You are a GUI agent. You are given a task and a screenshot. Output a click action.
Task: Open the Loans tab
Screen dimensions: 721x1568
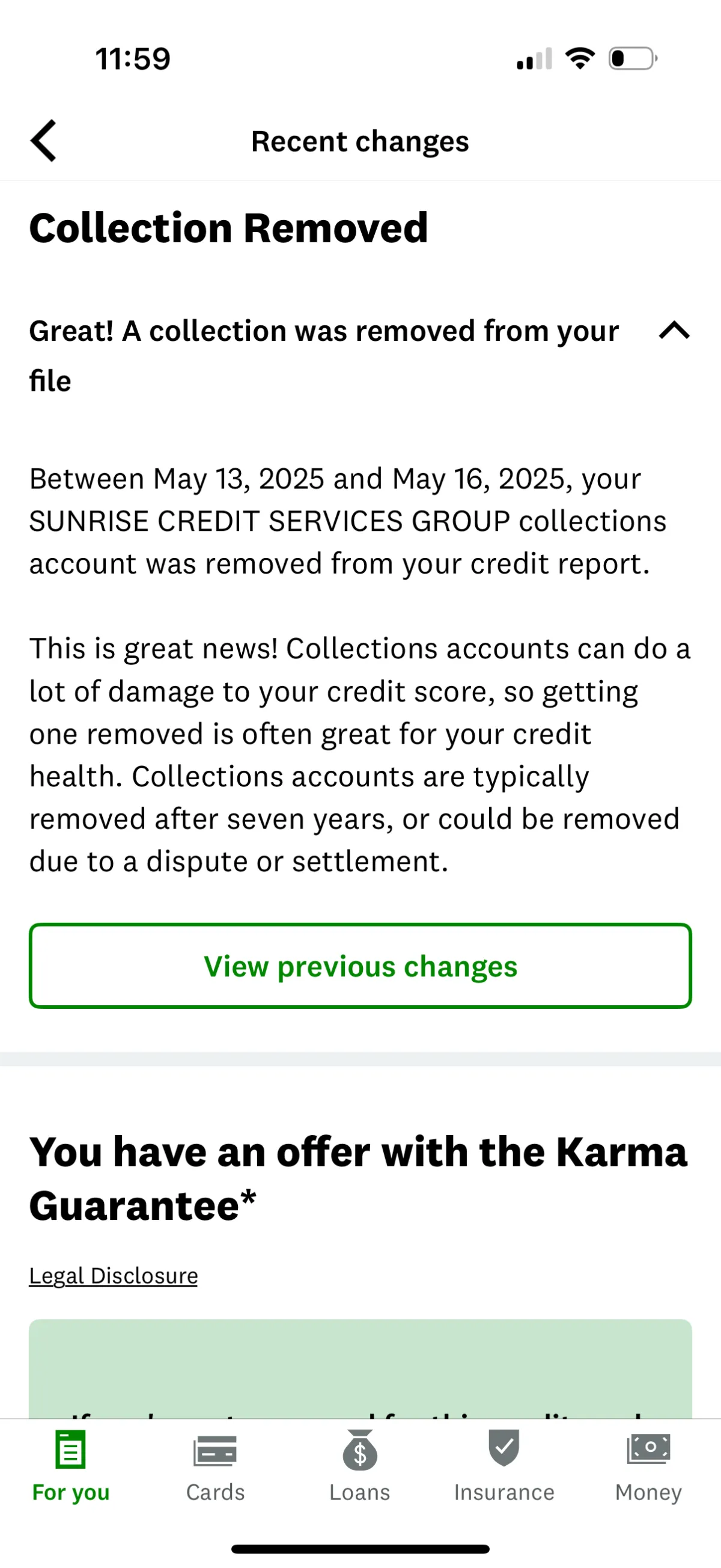pyautogui.click(x=359, y=1467)
